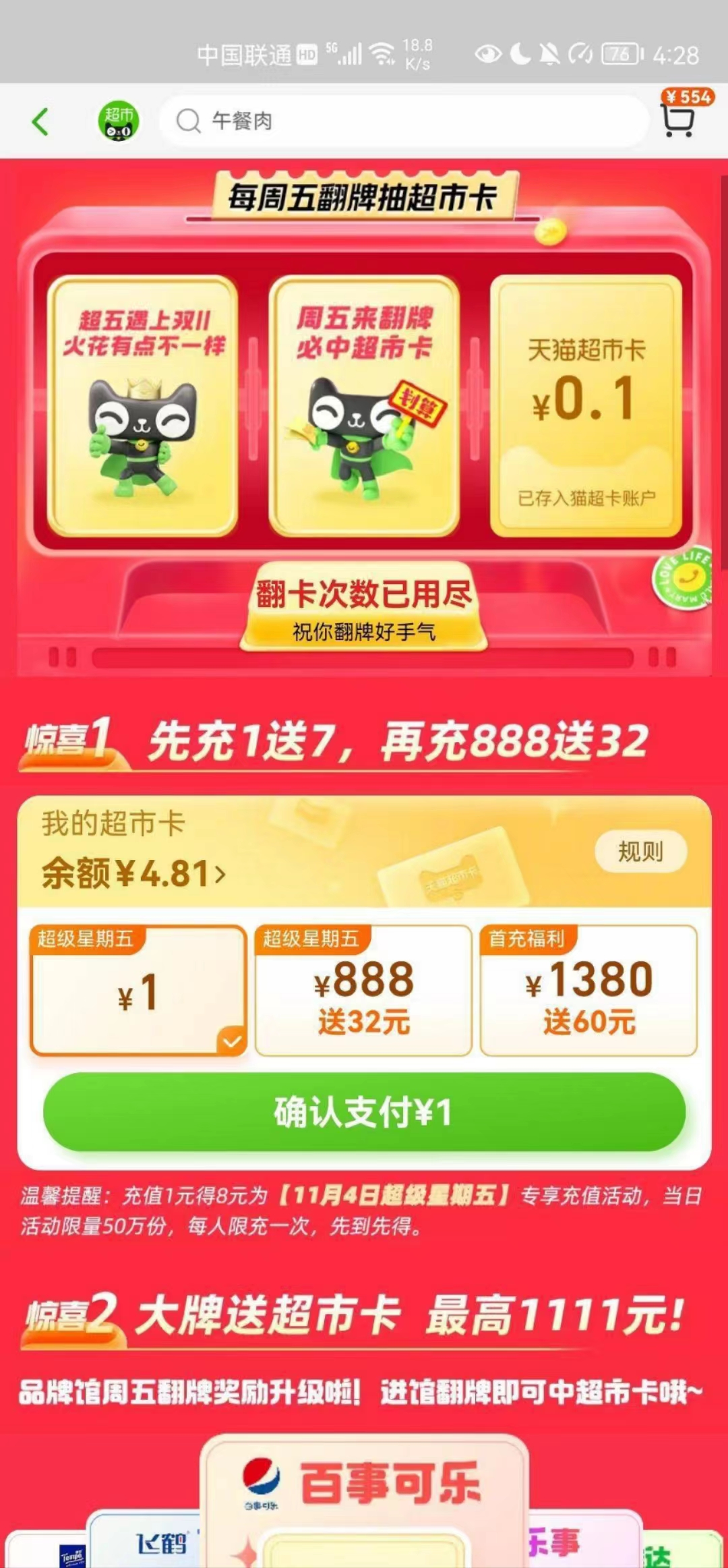Open the shopping cart showing ¥554
This screenshot has width=728, height=1568.
tap(679, 119)
